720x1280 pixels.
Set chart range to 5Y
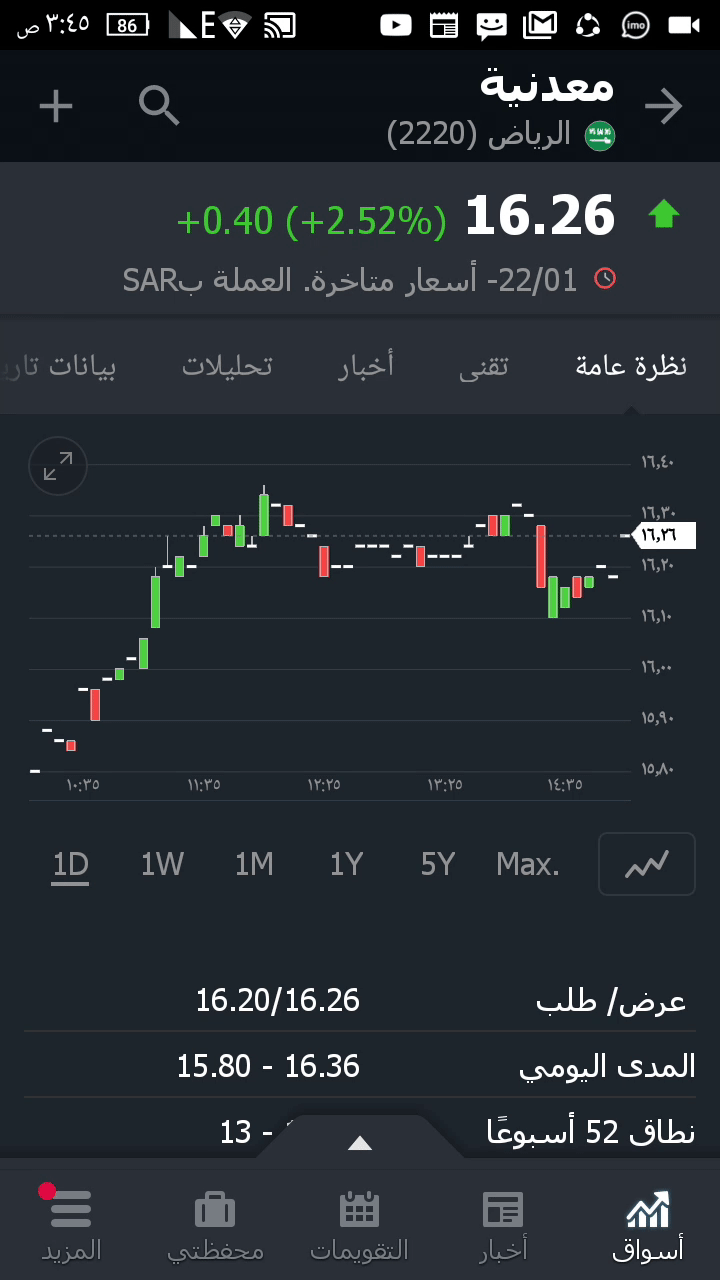click(x=438, y=864)
